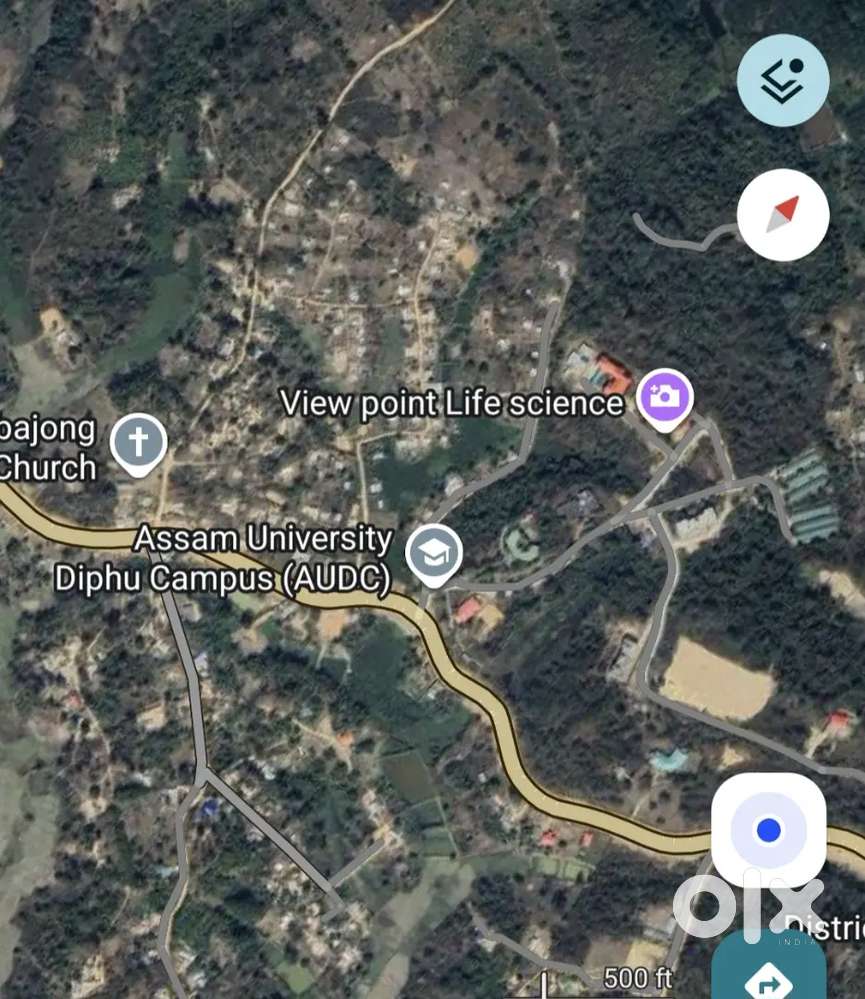Select the View point Life science marker
Viewport: 865px width, 999px height.
coord(667,398)
